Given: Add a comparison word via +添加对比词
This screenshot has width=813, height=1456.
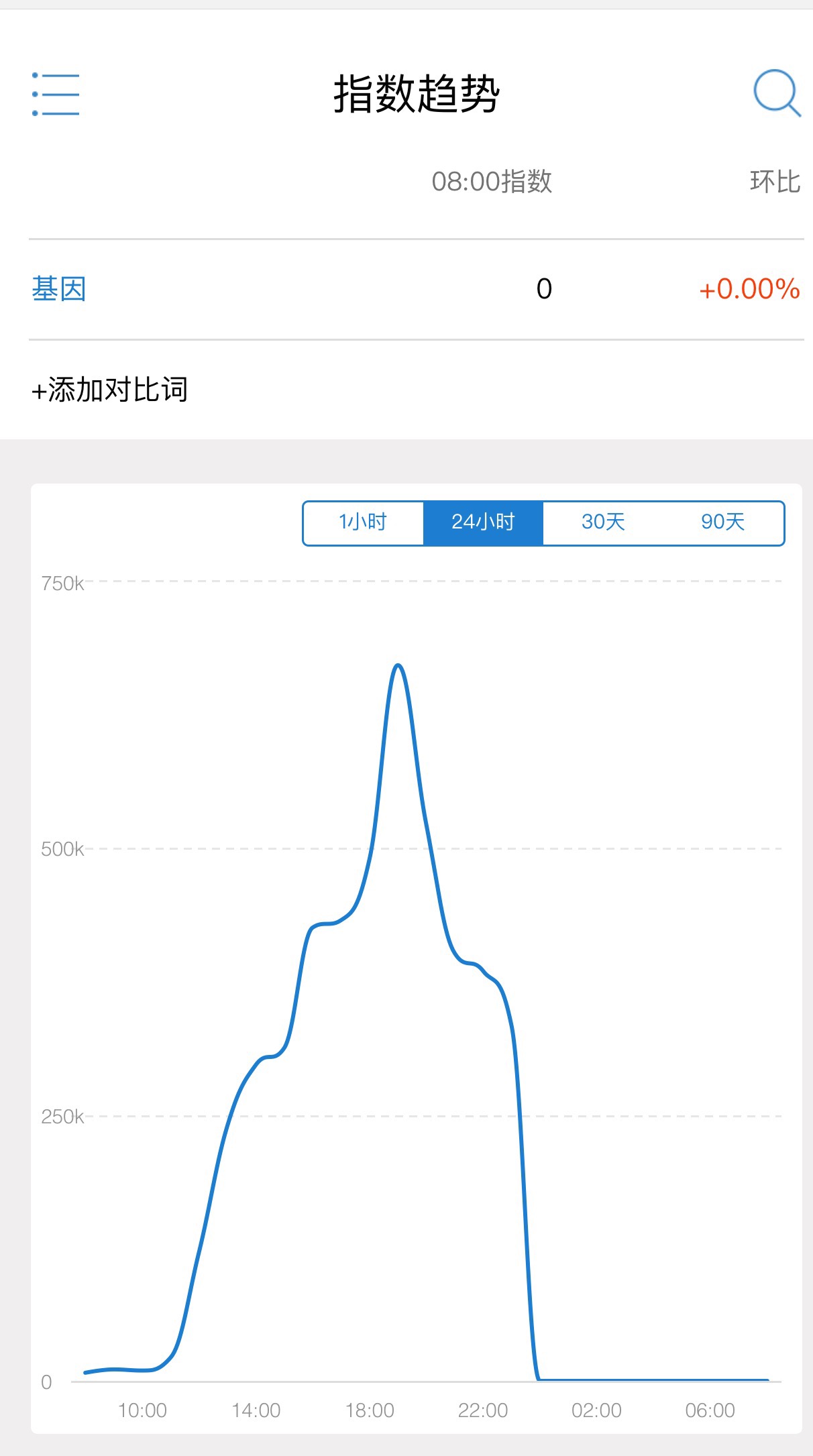Looking at the screenshot, I should (109, 390).
